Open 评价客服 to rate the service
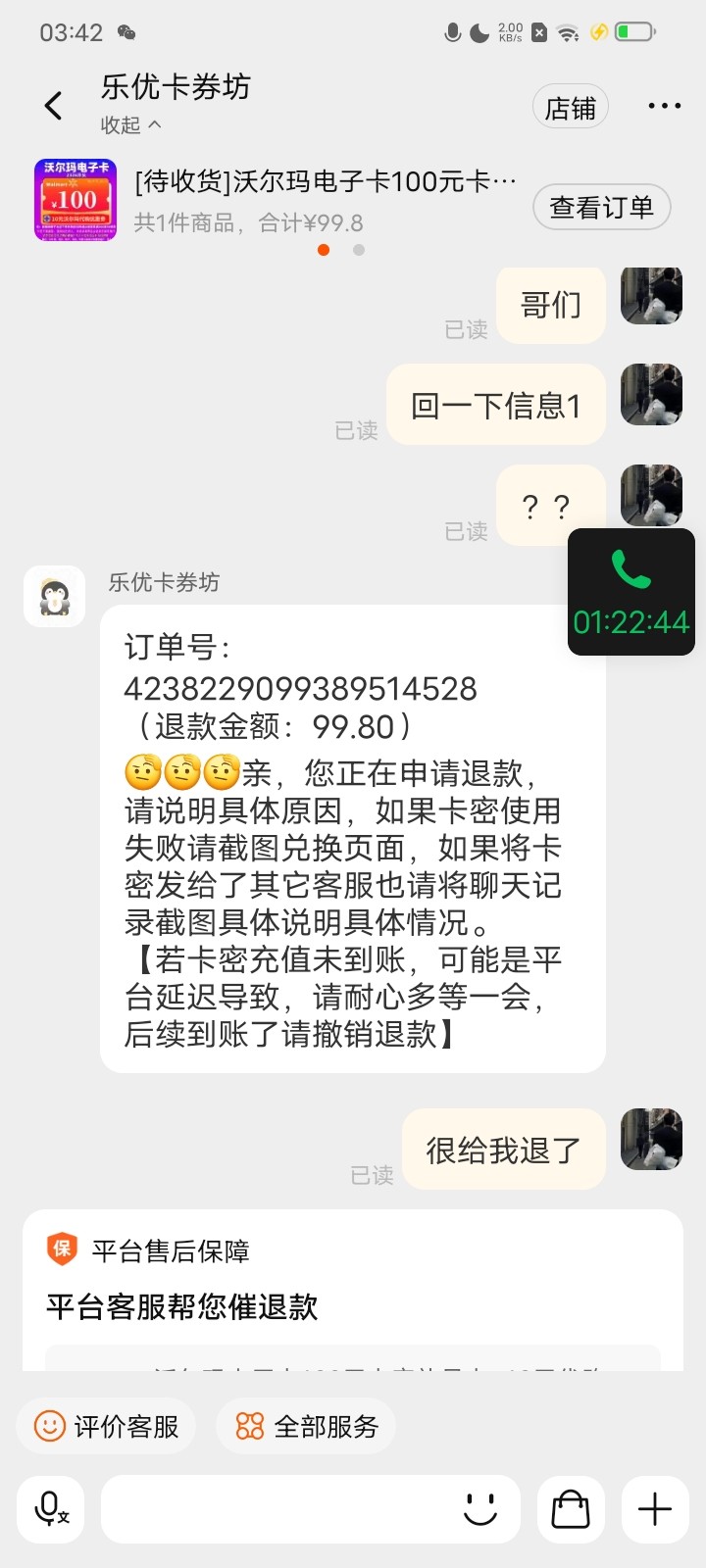 tap(106, 1426)
